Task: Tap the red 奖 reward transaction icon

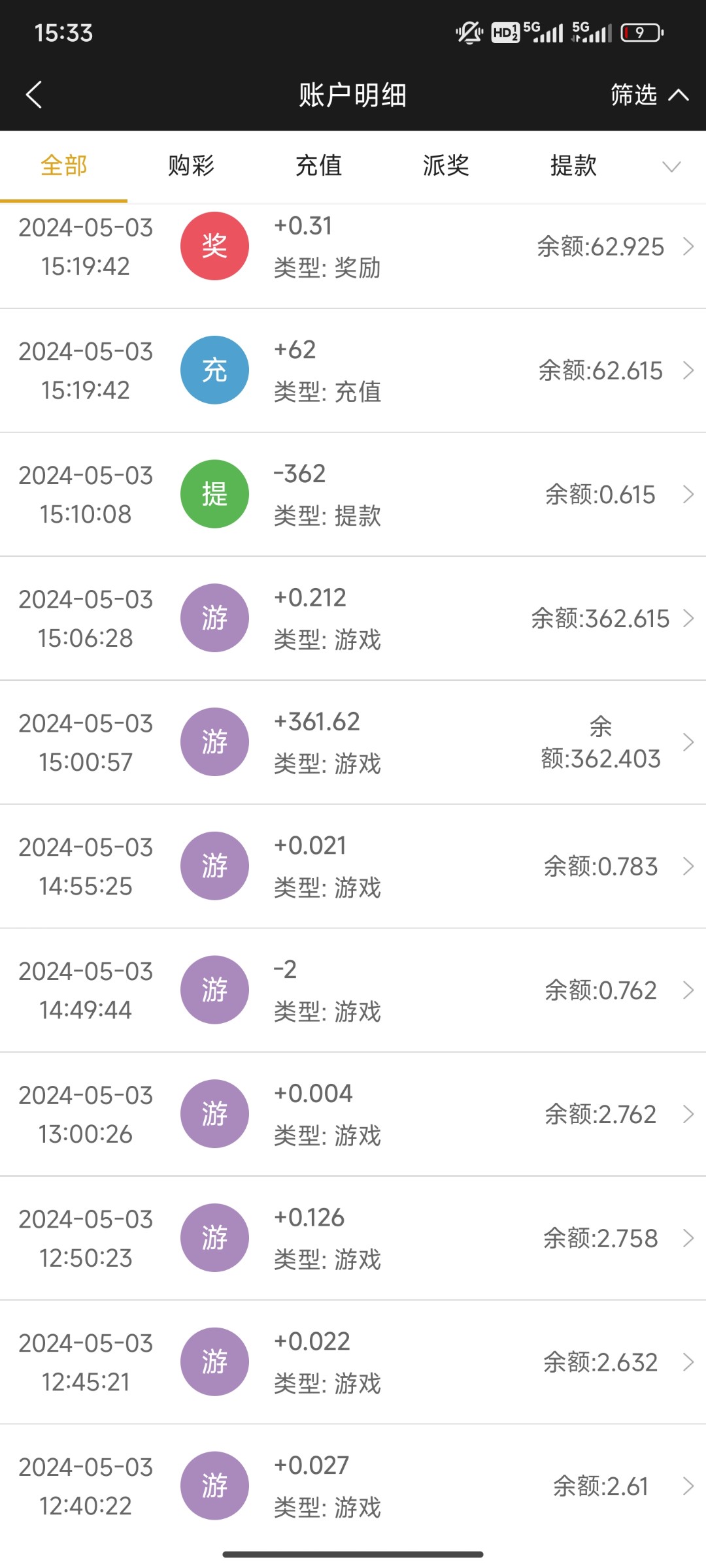Action: point(214,246)
